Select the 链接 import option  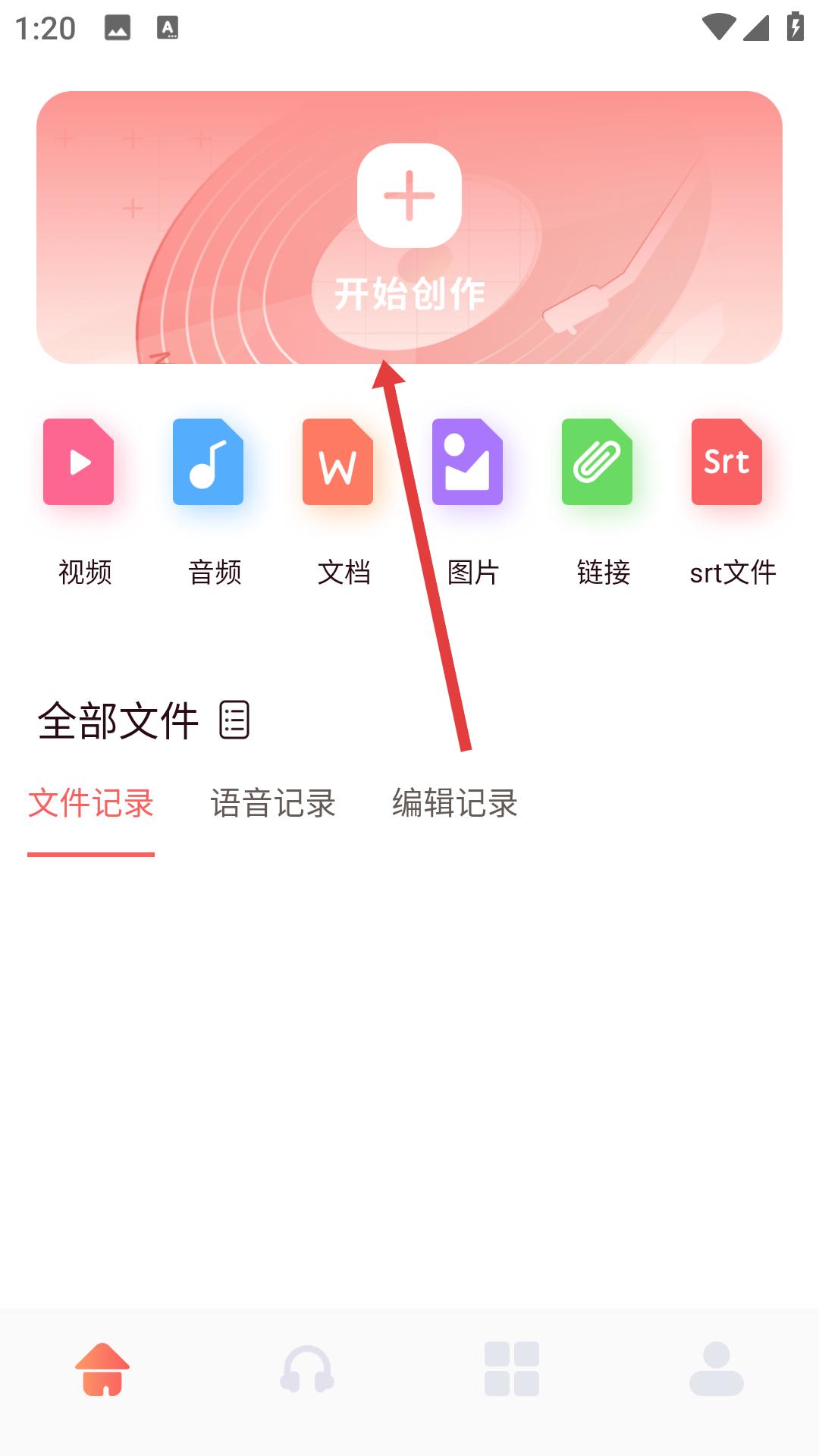coord(598,462)
